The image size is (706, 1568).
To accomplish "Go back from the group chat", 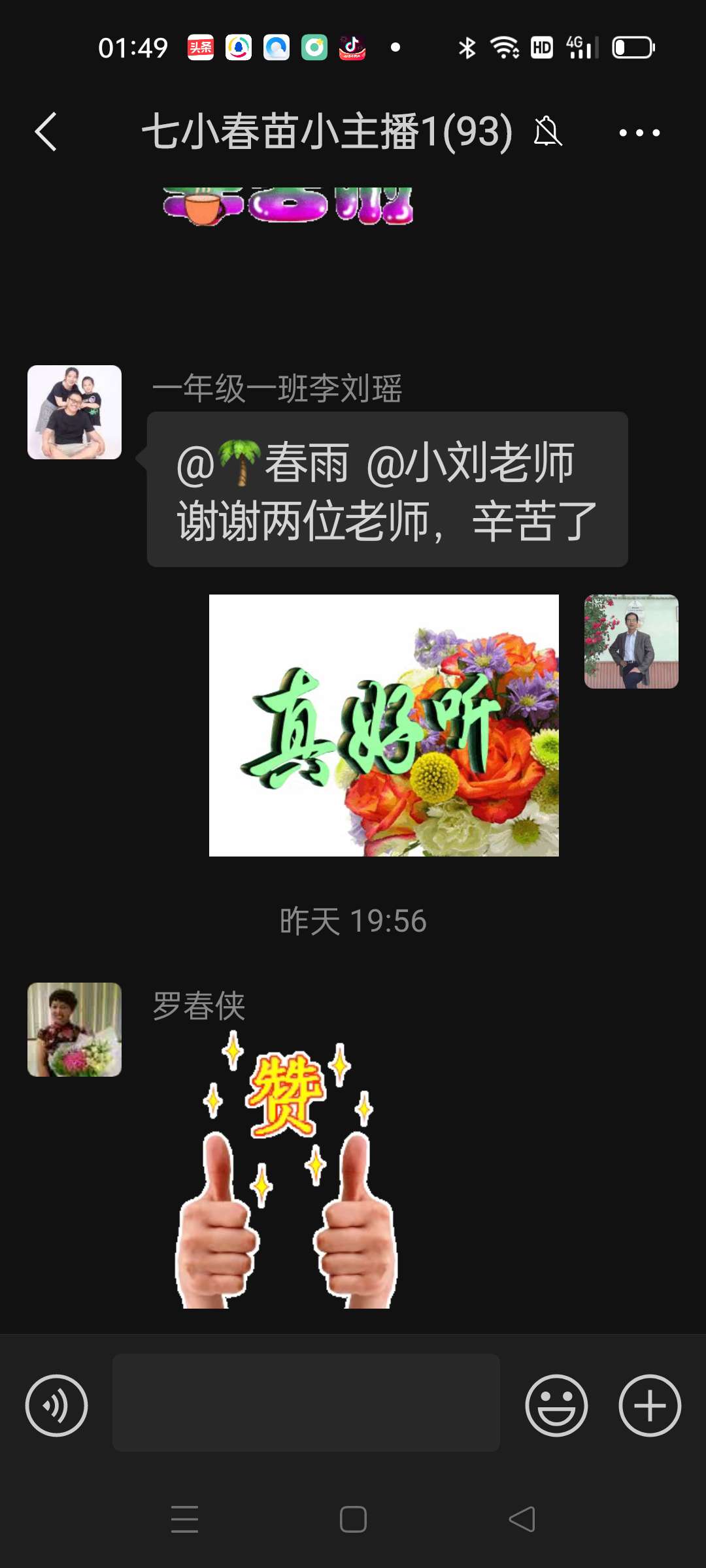I will pos(46,132).
